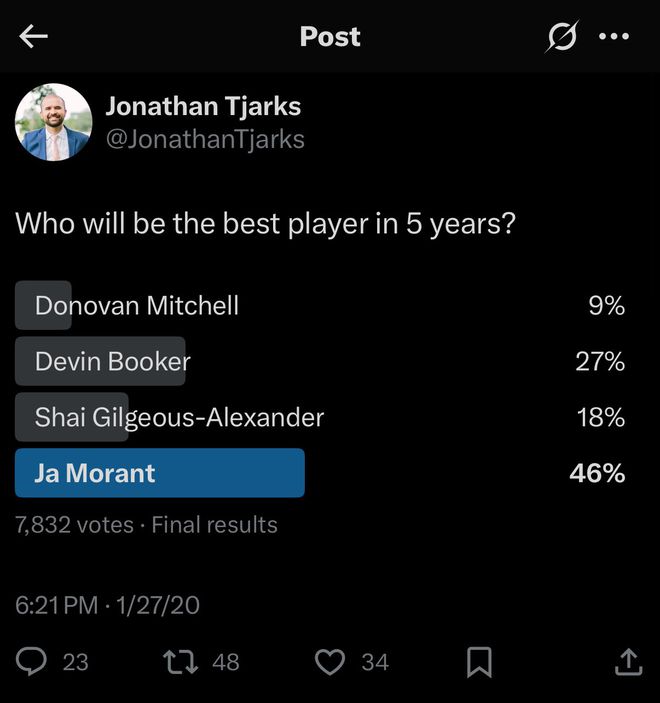Open Jonathan Tjarks' profile picture

pos(53,123)
